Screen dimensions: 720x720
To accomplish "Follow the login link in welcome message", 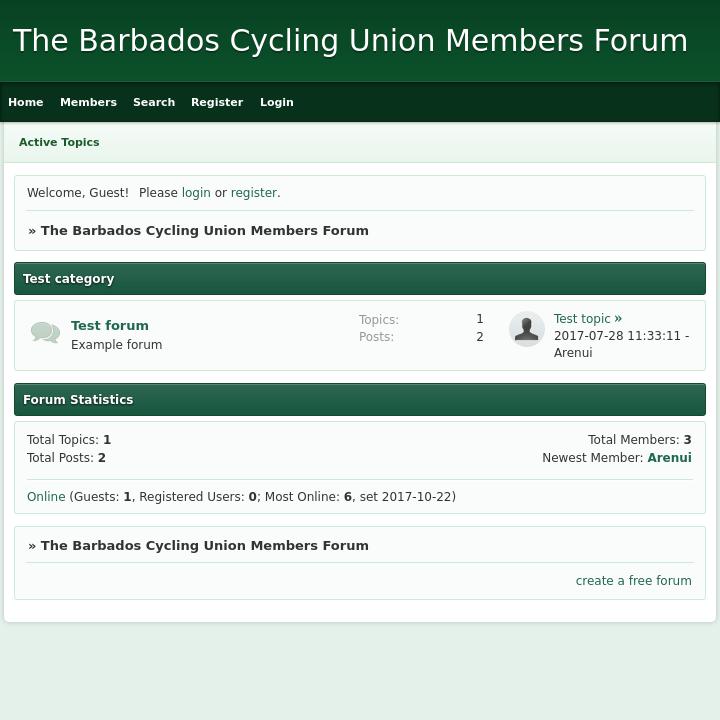I will (x=196, y=193).
